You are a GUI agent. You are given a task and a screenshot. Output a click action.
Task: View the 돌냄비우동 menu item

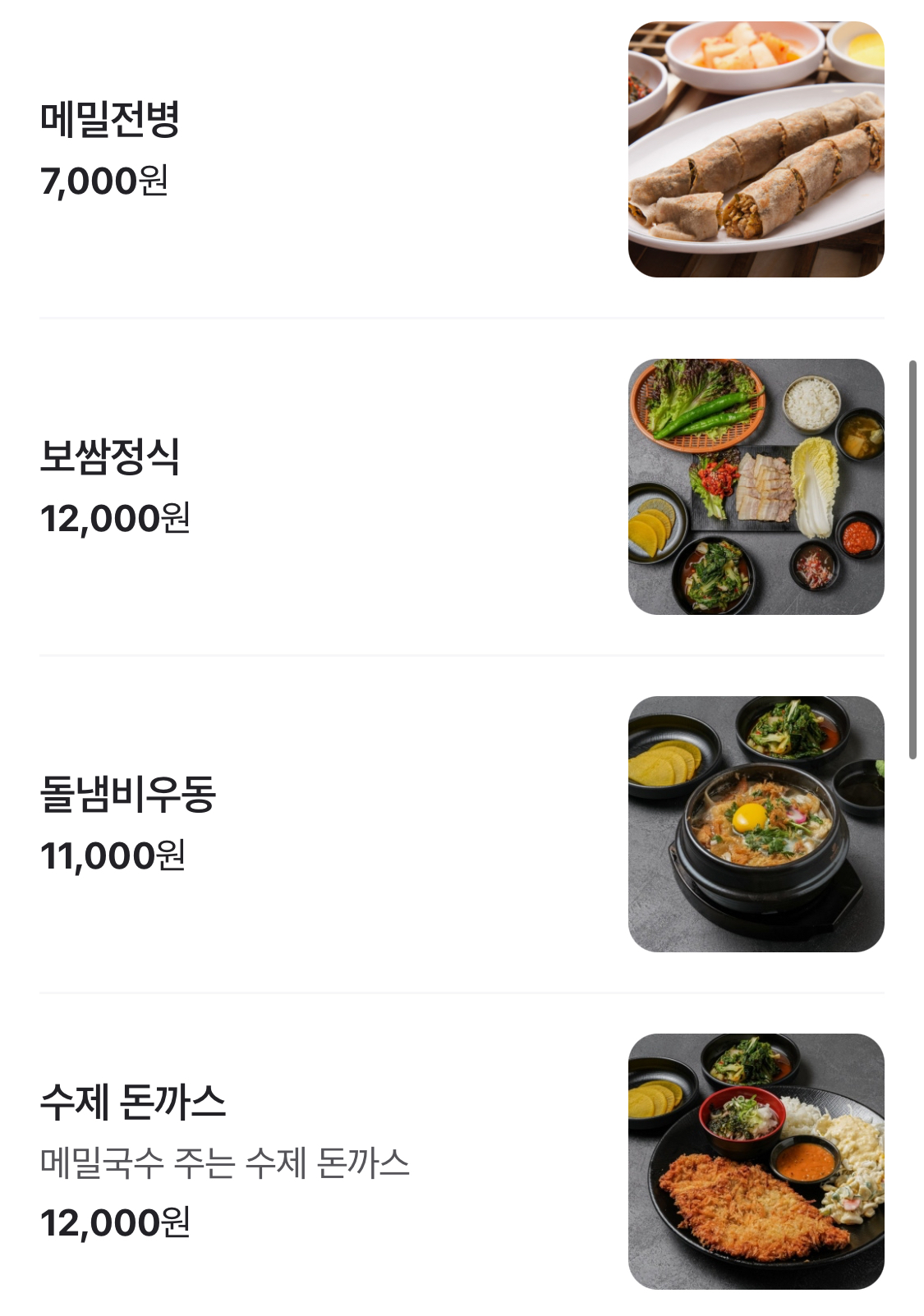[x=128, y=795]
